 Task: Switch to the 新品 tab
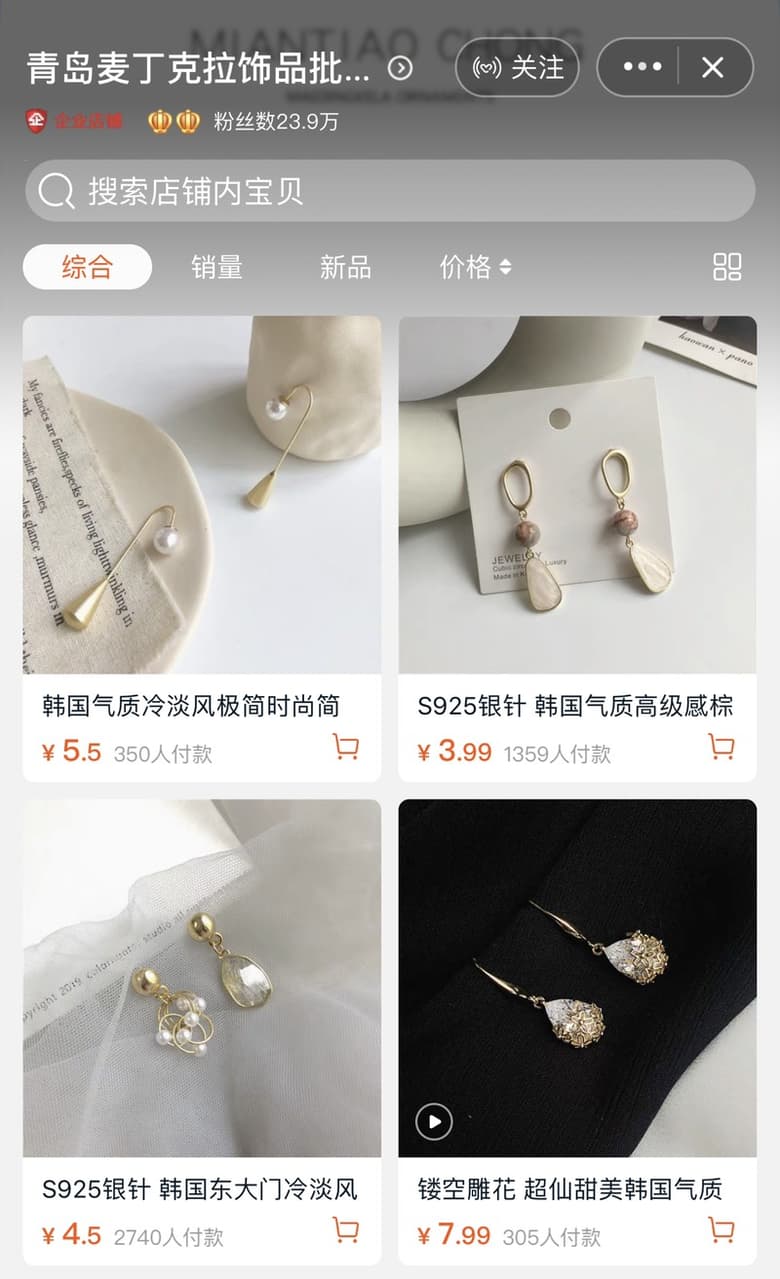point(345,267)
